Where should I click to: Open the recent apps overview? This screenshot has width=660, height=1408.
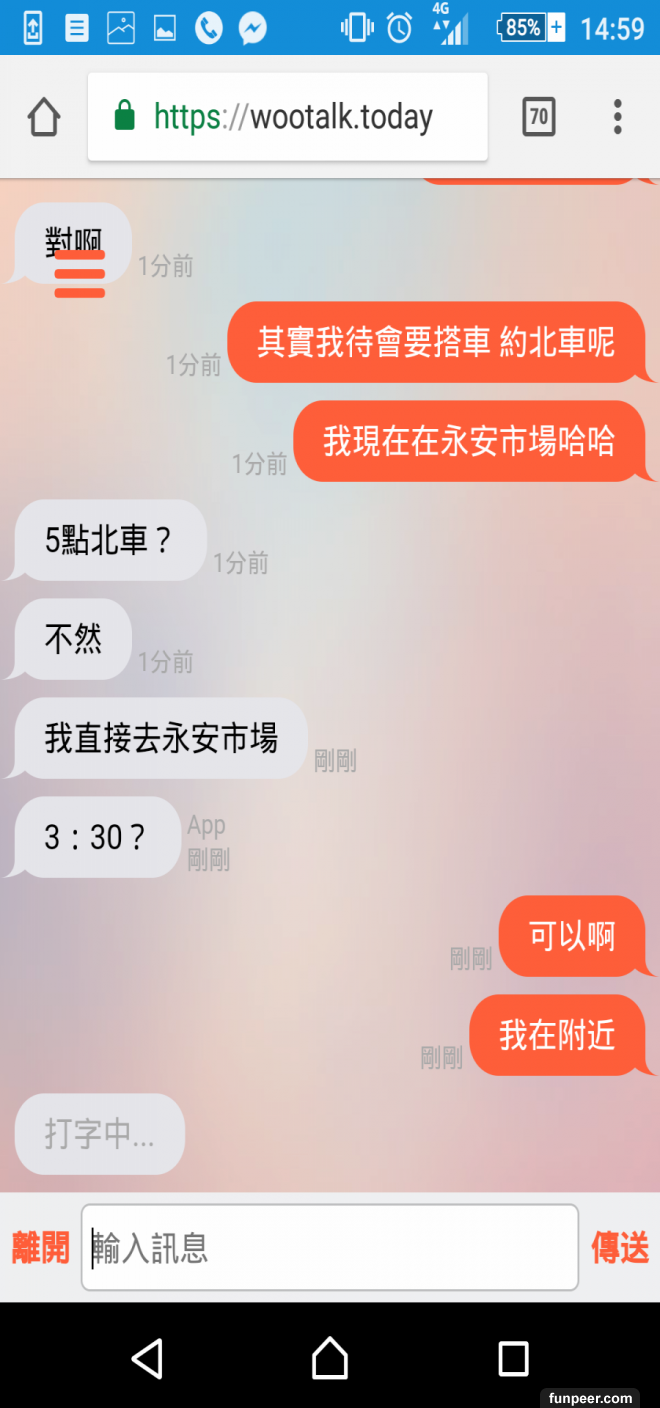(x=513, y=1359)
